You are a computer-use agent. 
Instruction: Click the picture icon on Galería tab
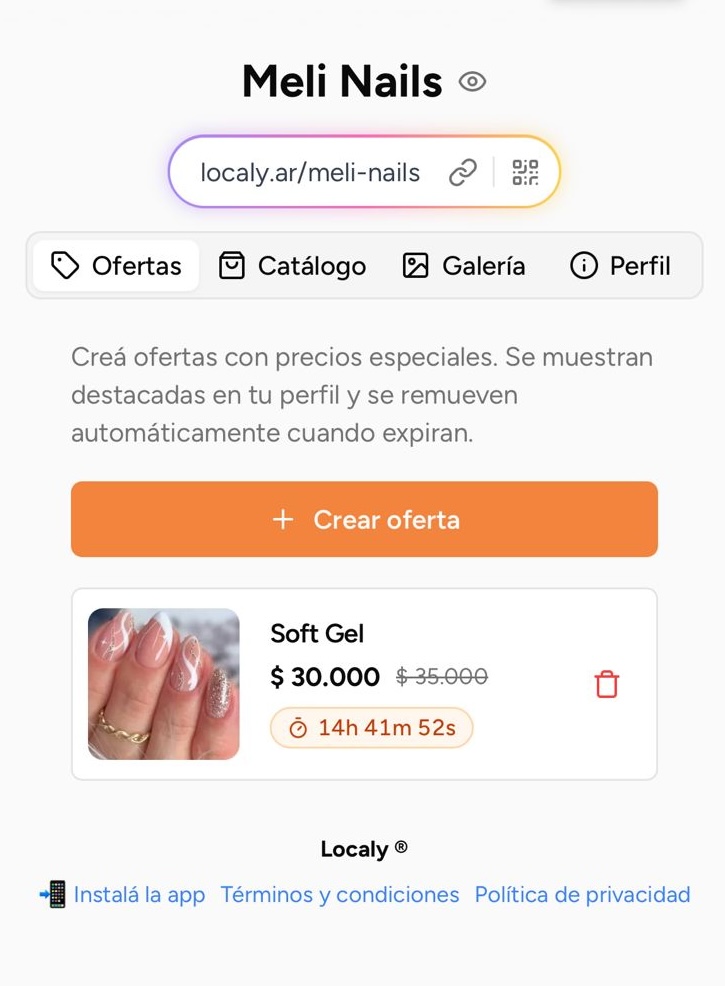point(413,266)
